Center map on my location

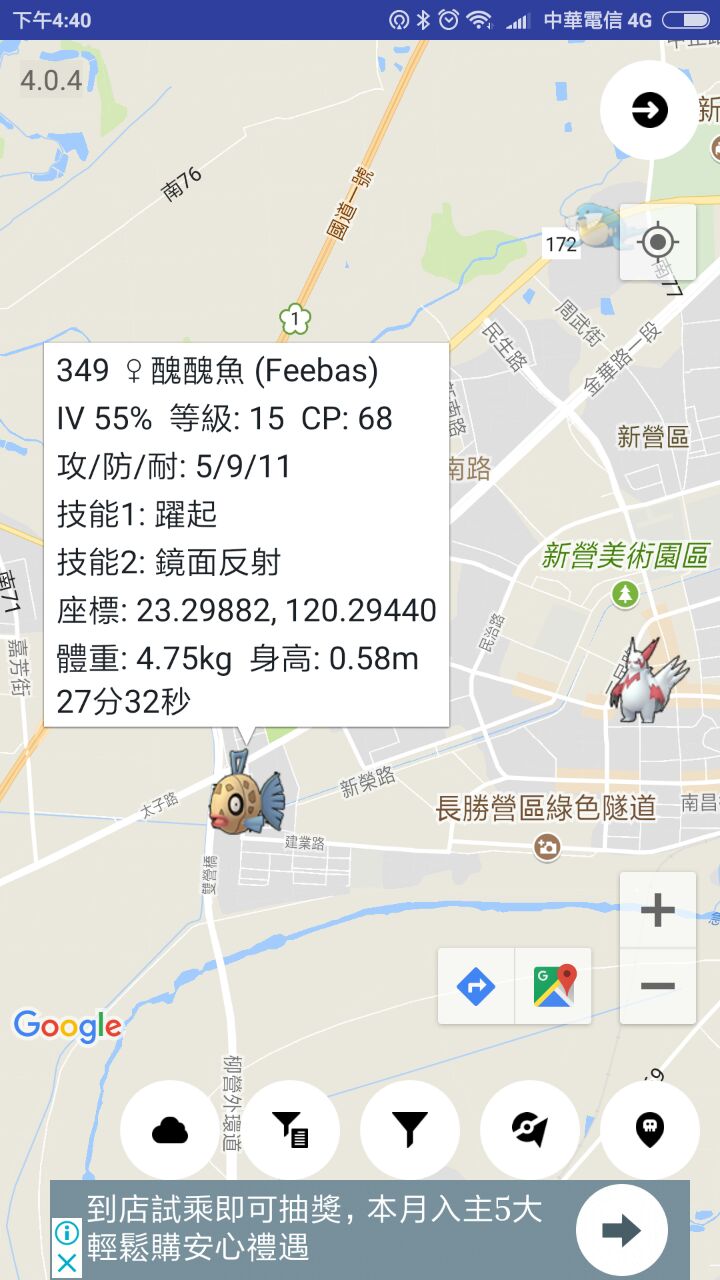pos(657,242)
